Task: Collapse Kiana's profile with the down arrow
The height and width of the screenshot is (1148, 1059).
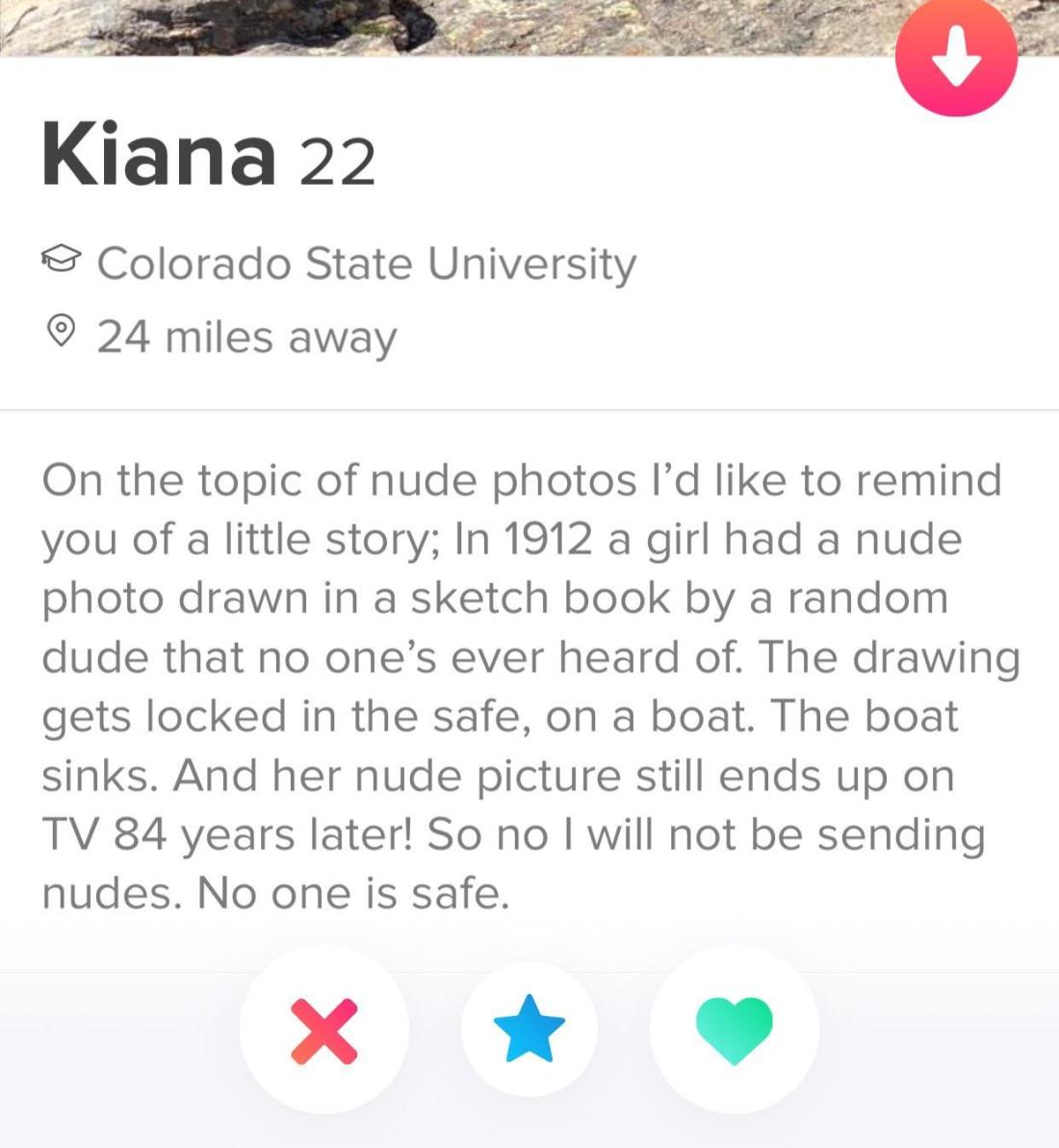Action: pyautogui.click(x=955, y=58)
